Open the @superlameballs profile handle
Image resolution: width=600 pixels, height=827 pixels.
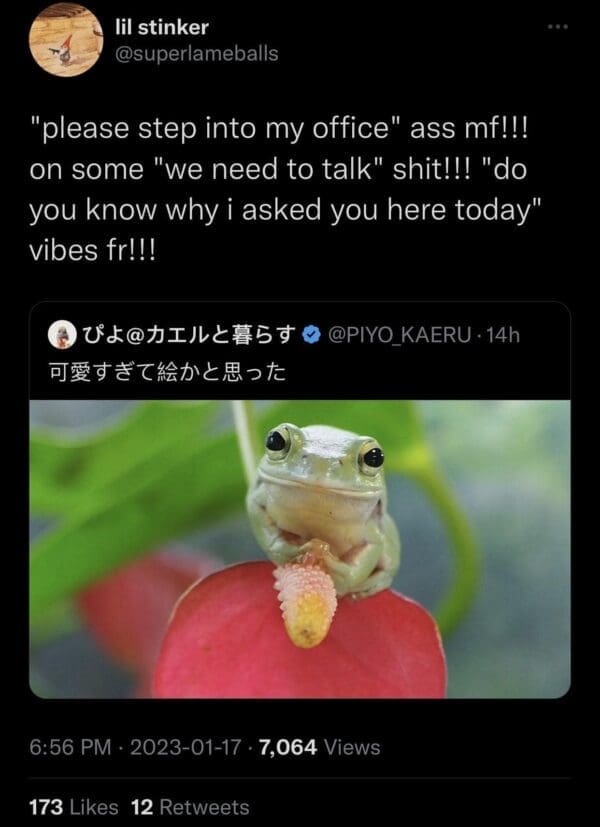coord(198,53)
